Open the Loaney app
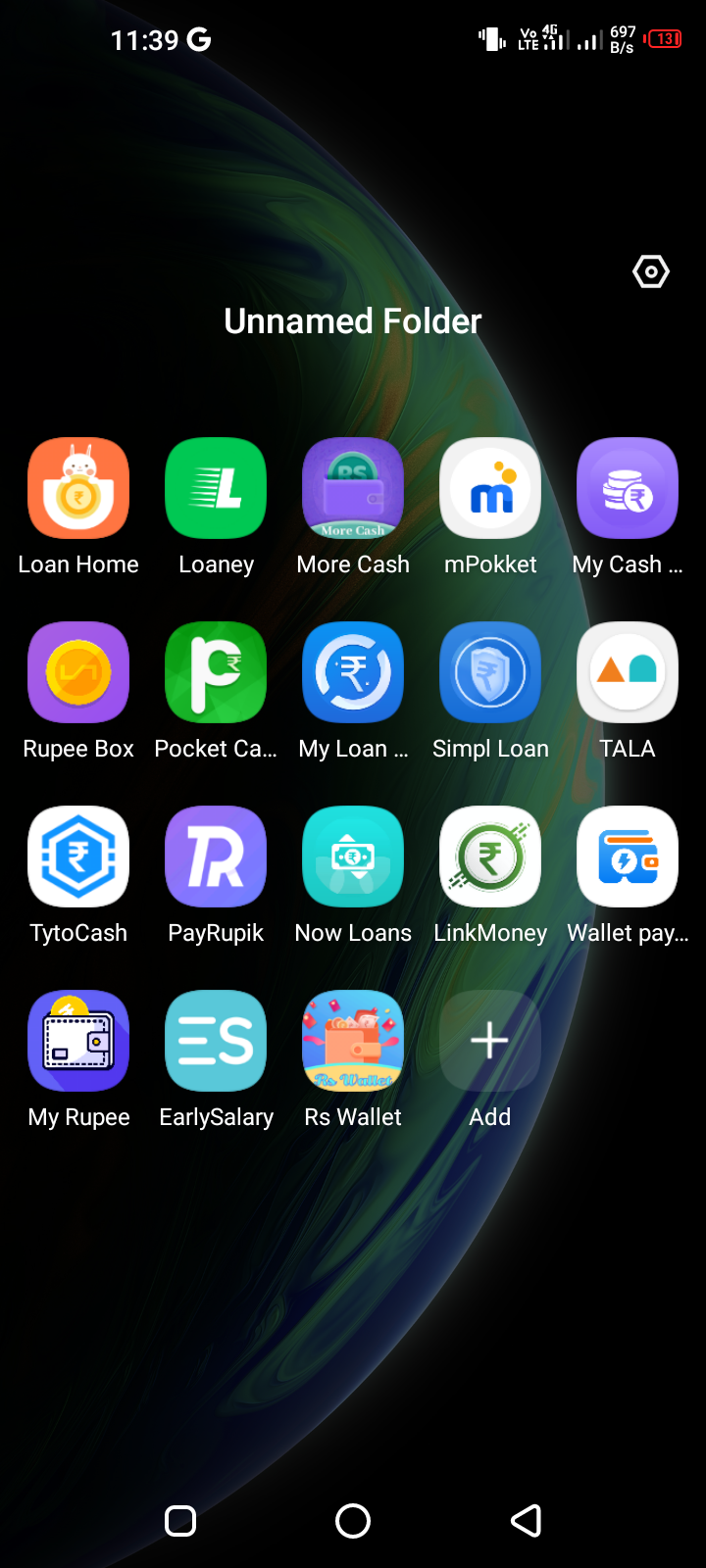Image resolution: width=706 pixels, height=1568 pixels. [216, 488]
